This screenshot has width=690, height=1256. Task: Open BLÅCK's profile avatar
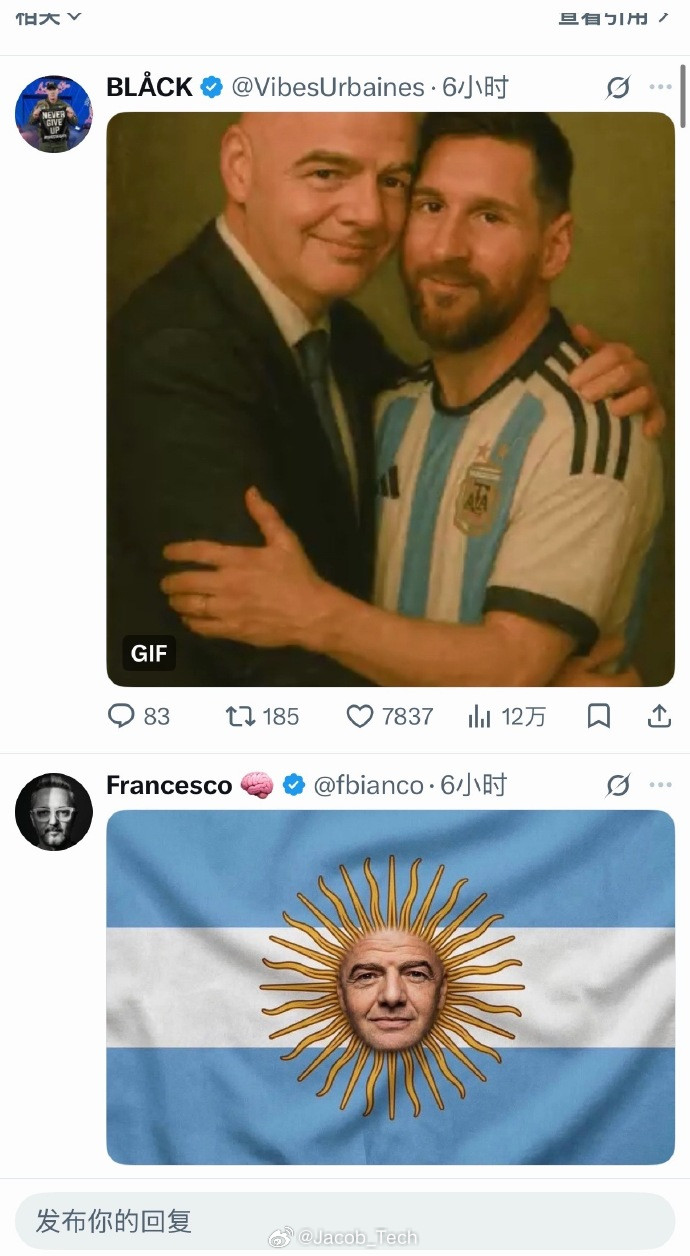54,113
